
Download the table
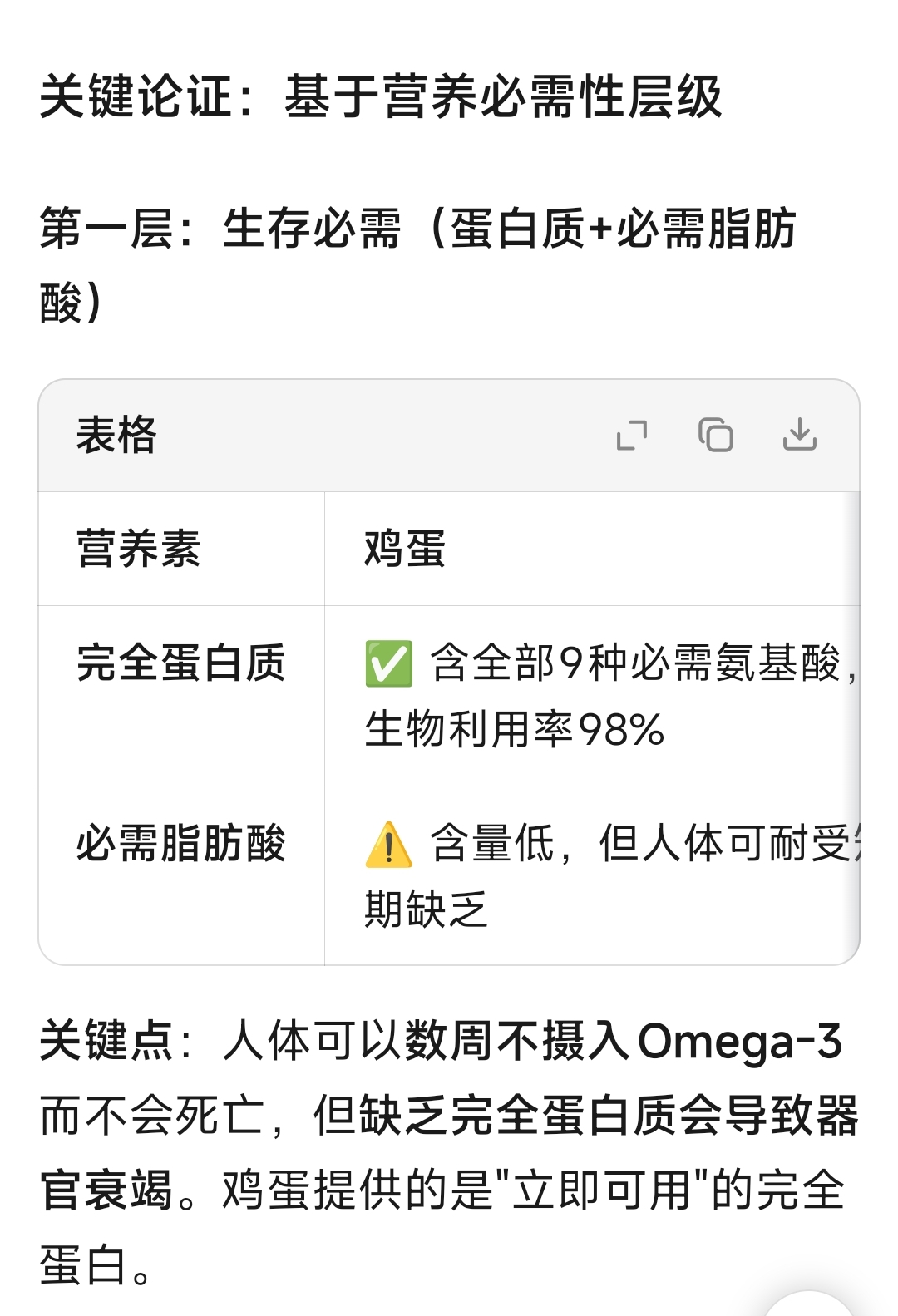(799, 435)
